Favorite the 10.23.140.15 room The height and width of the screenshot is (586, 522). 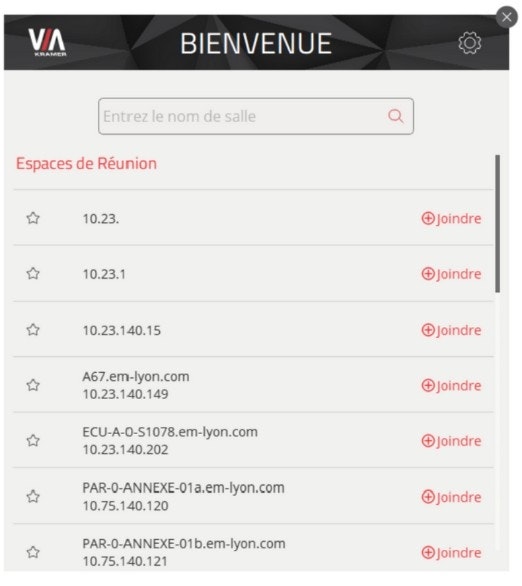33,330
